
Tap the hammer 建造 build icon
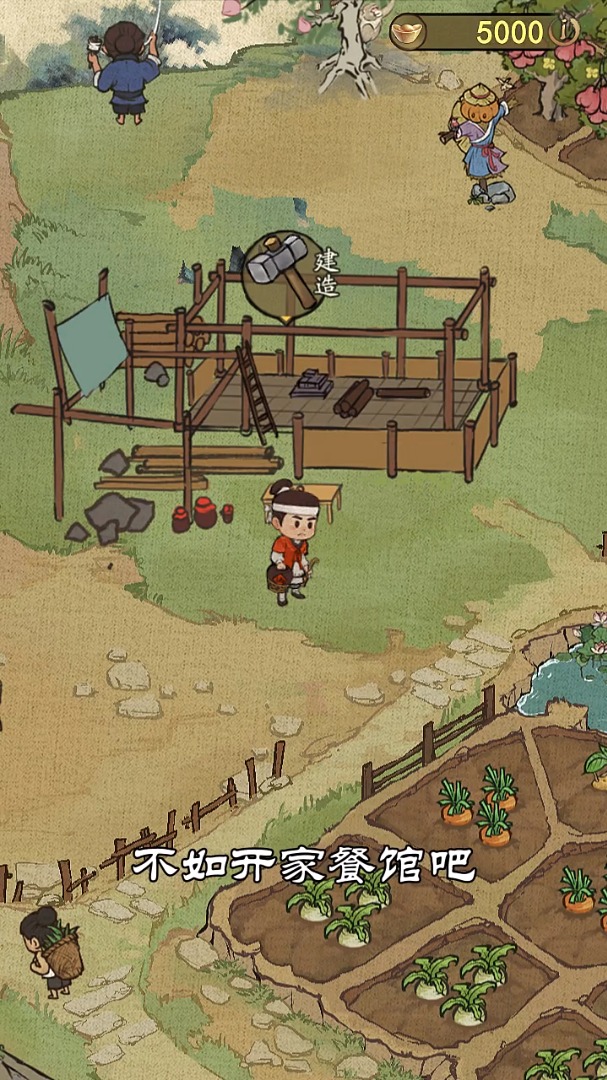[x=284, y=274]
